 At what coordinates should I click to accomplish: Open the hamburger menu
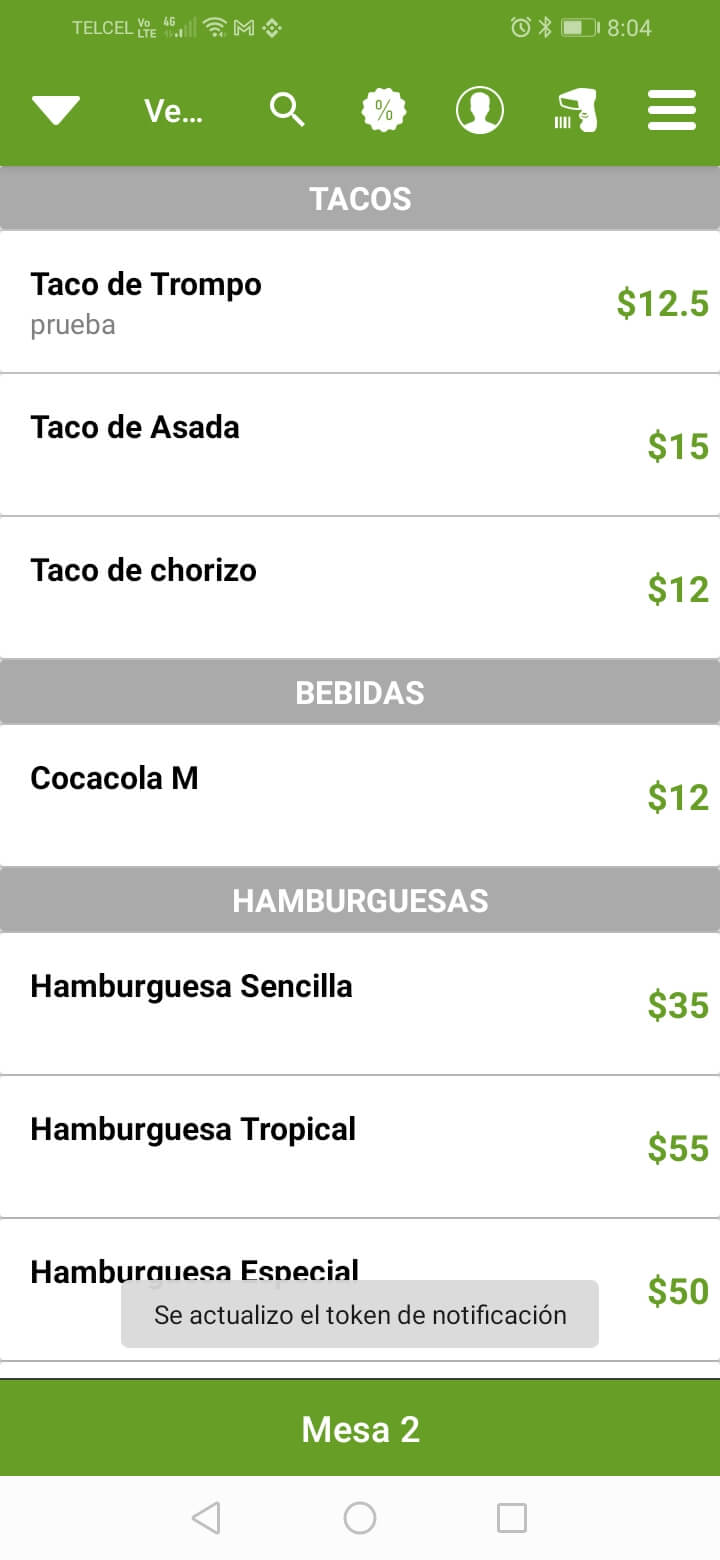coord(672,110)
